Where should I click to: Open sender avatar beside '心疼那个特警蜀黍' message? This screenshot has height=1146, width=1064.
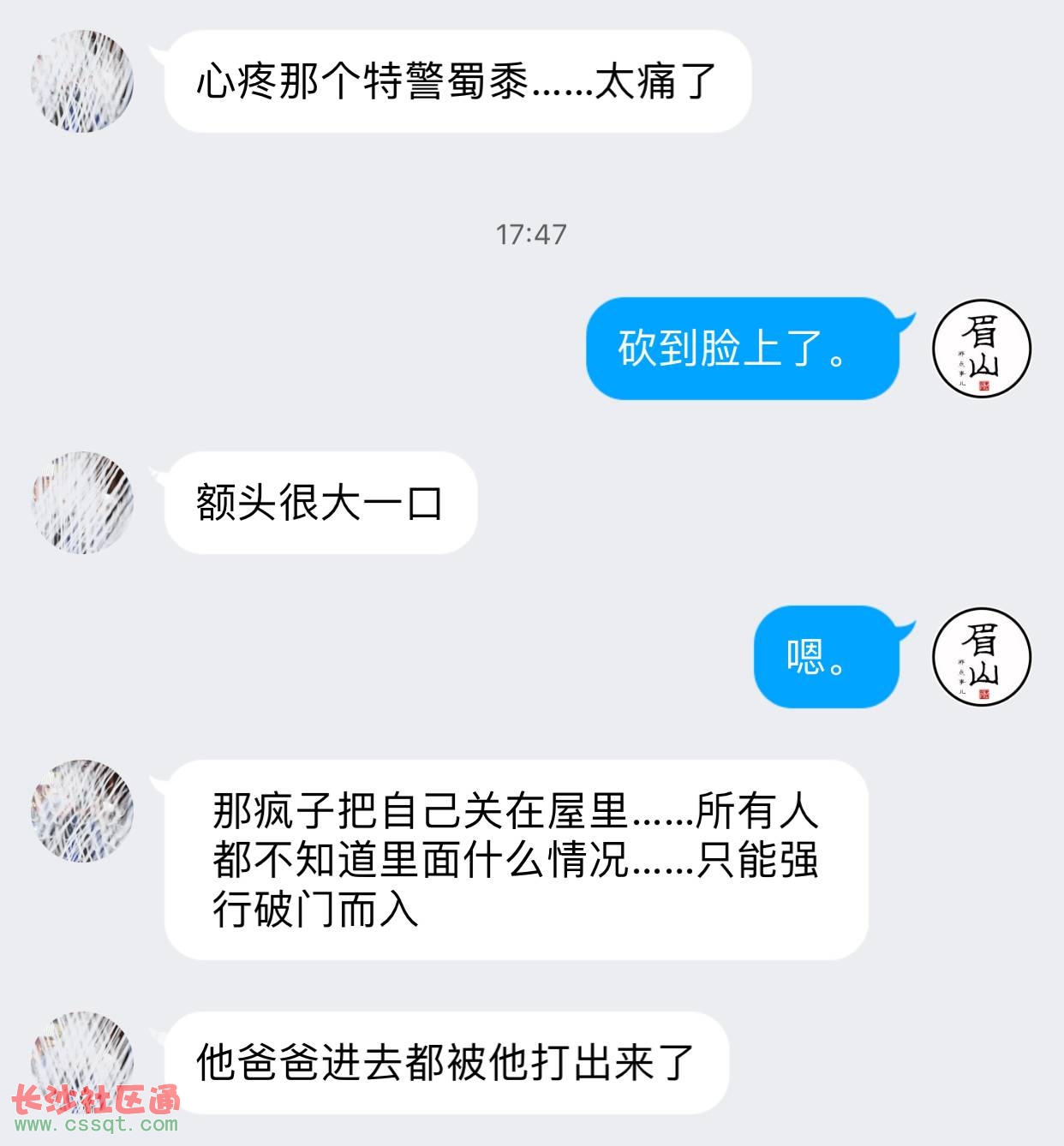pyautogui.click(x=83, y=81)
